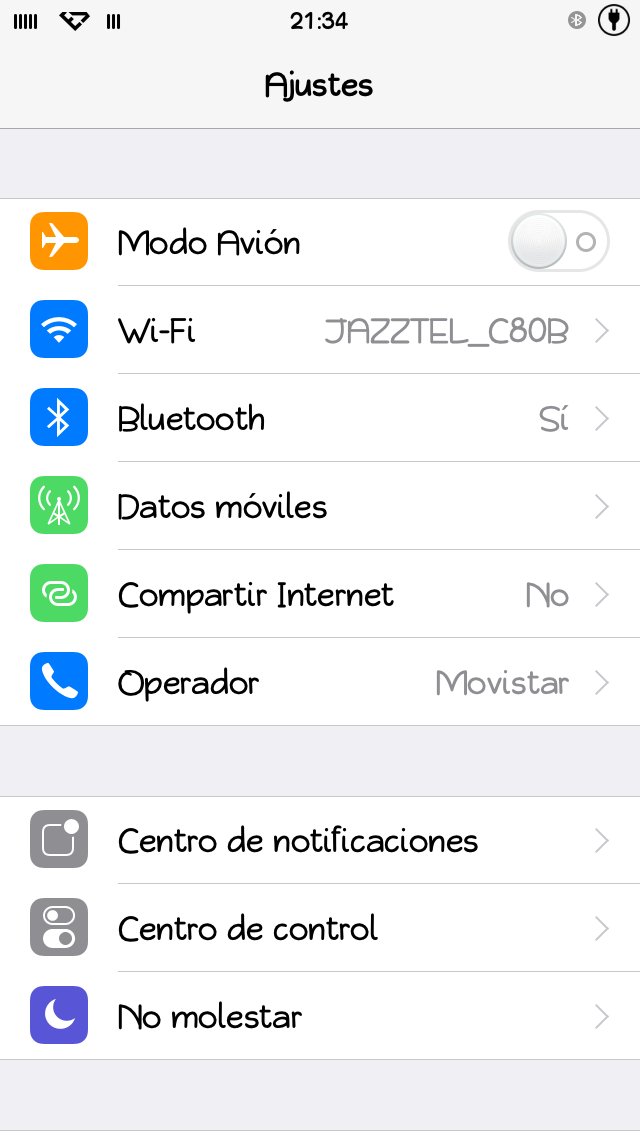Screen dimensions: 640x1136
Task: Open Centro de notificaciones
Action: [320, 840]
